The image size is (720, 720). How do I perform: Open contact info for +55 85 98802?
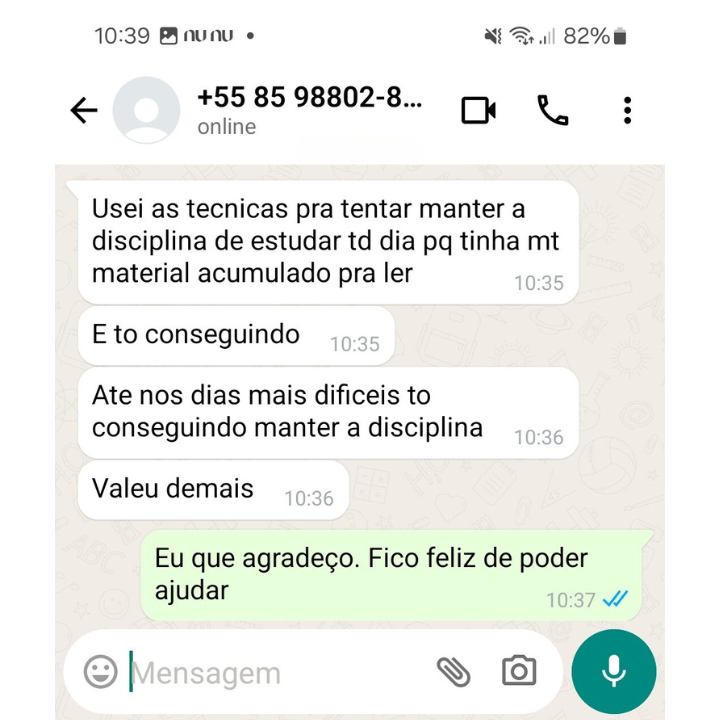310,110
